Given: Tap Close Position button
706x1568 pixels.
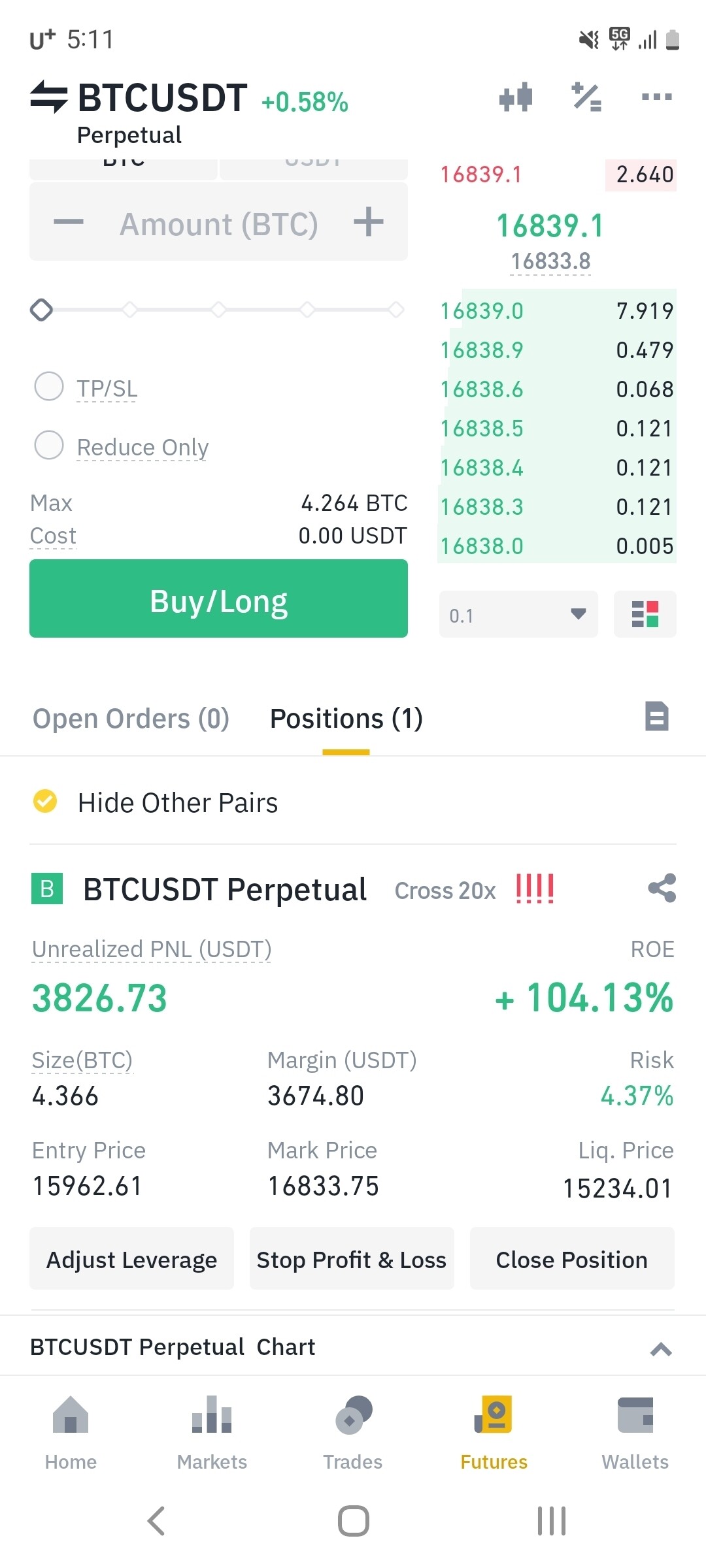Looking at the screenshot, I should (x=572, y=1259).
